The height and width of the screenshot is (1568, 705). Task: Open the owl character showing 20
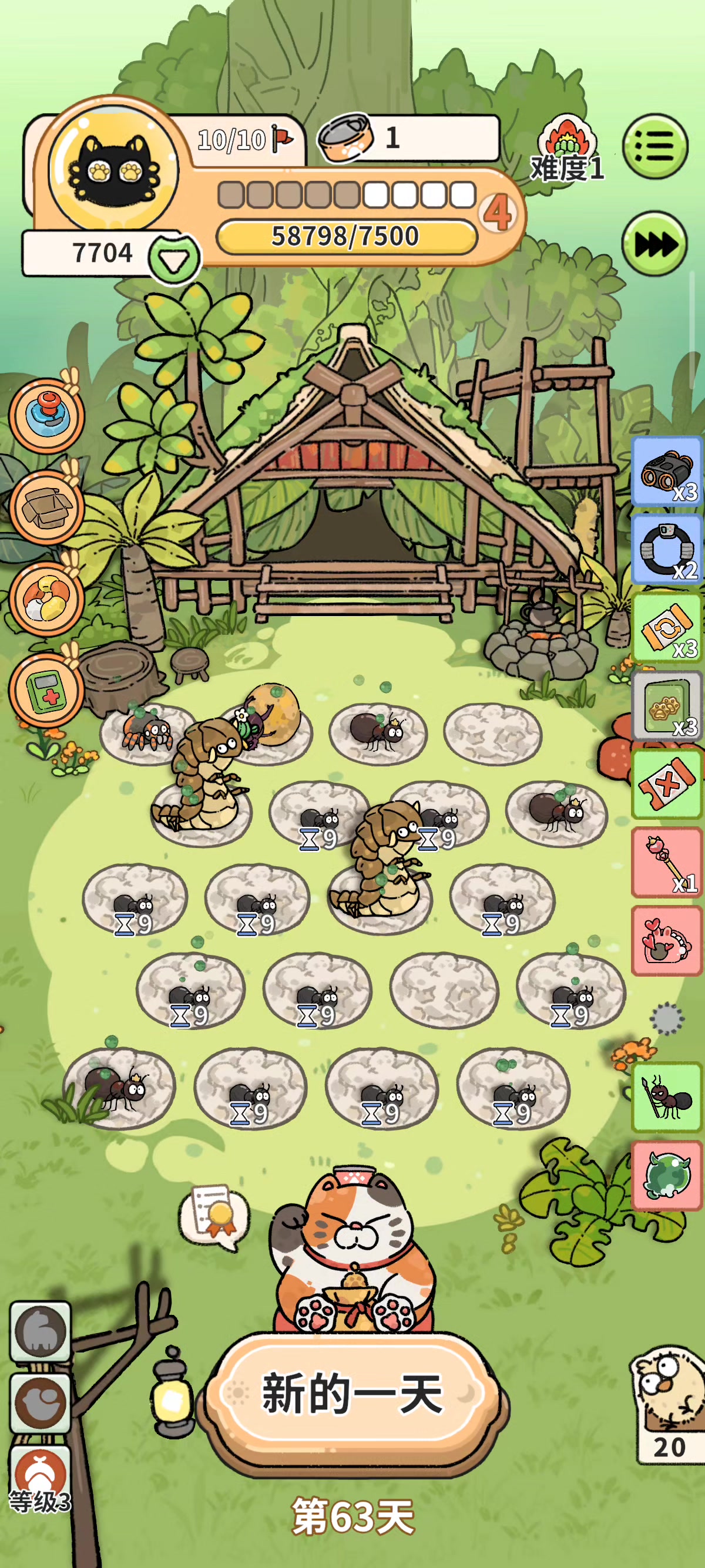(668, 1400)
